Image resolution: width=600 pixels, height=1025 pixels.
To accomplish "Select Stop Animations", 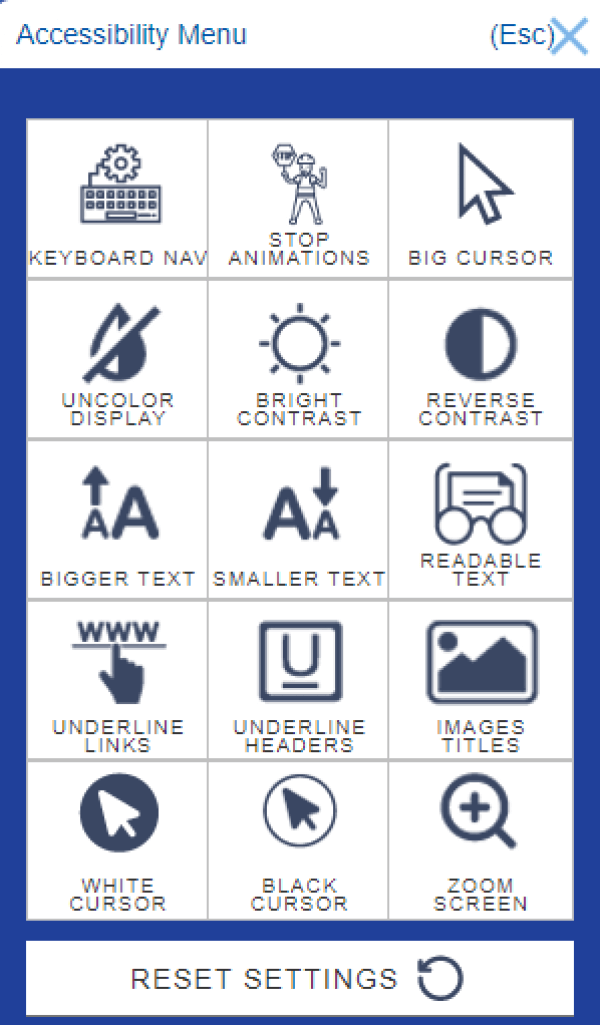I will click(x=299, y=198).
